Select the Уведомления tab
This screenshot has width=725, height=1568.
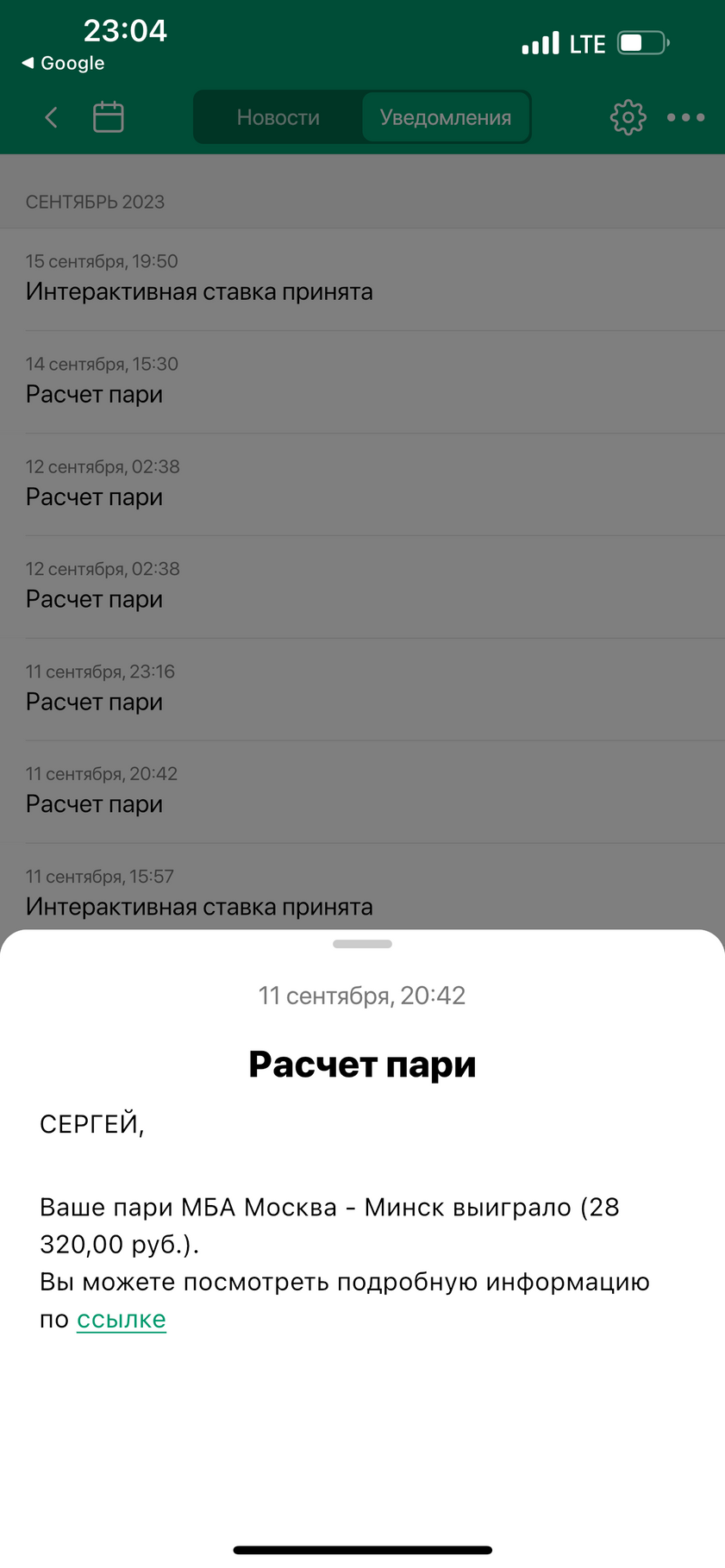(x=445, y=117)
